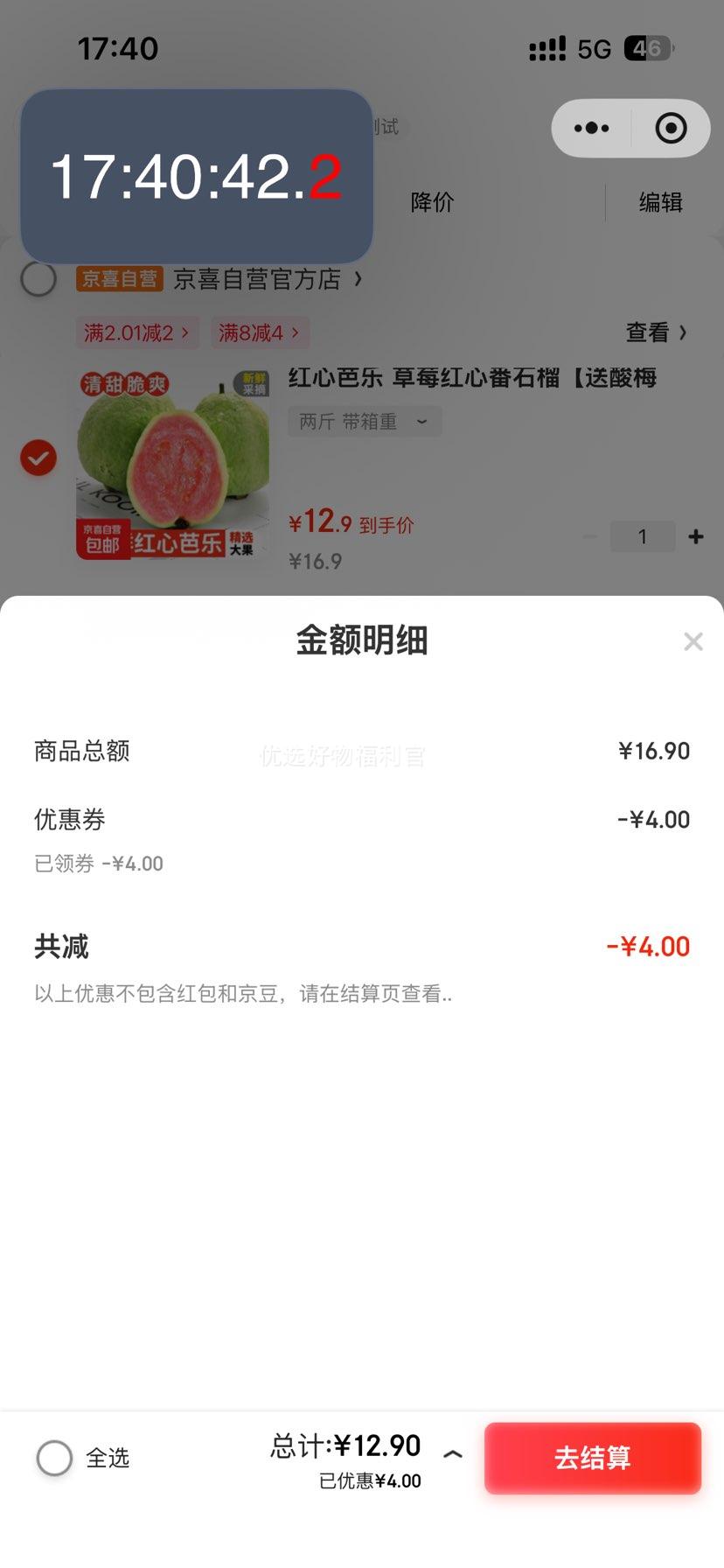Open the 红心芭乐 product image
The width and height of the screenshot is (724, 1568).
point(173,465)
